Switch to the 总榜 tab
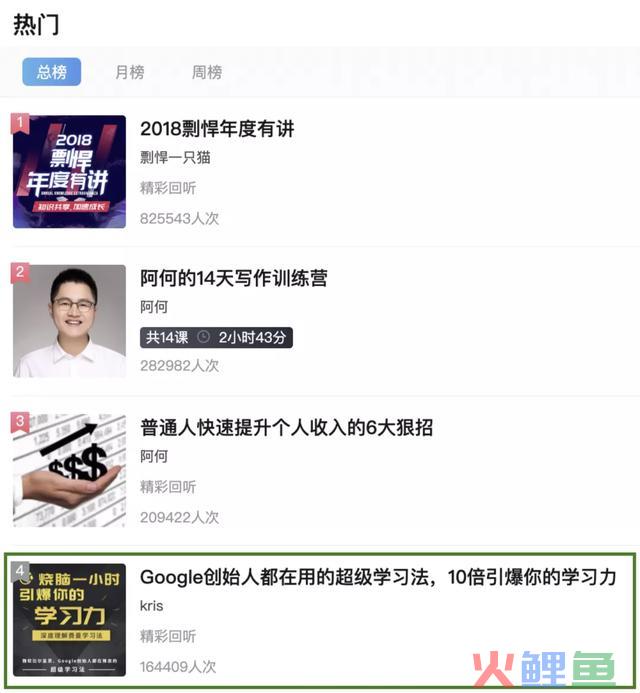640x693 pixels. coord(52,72)
